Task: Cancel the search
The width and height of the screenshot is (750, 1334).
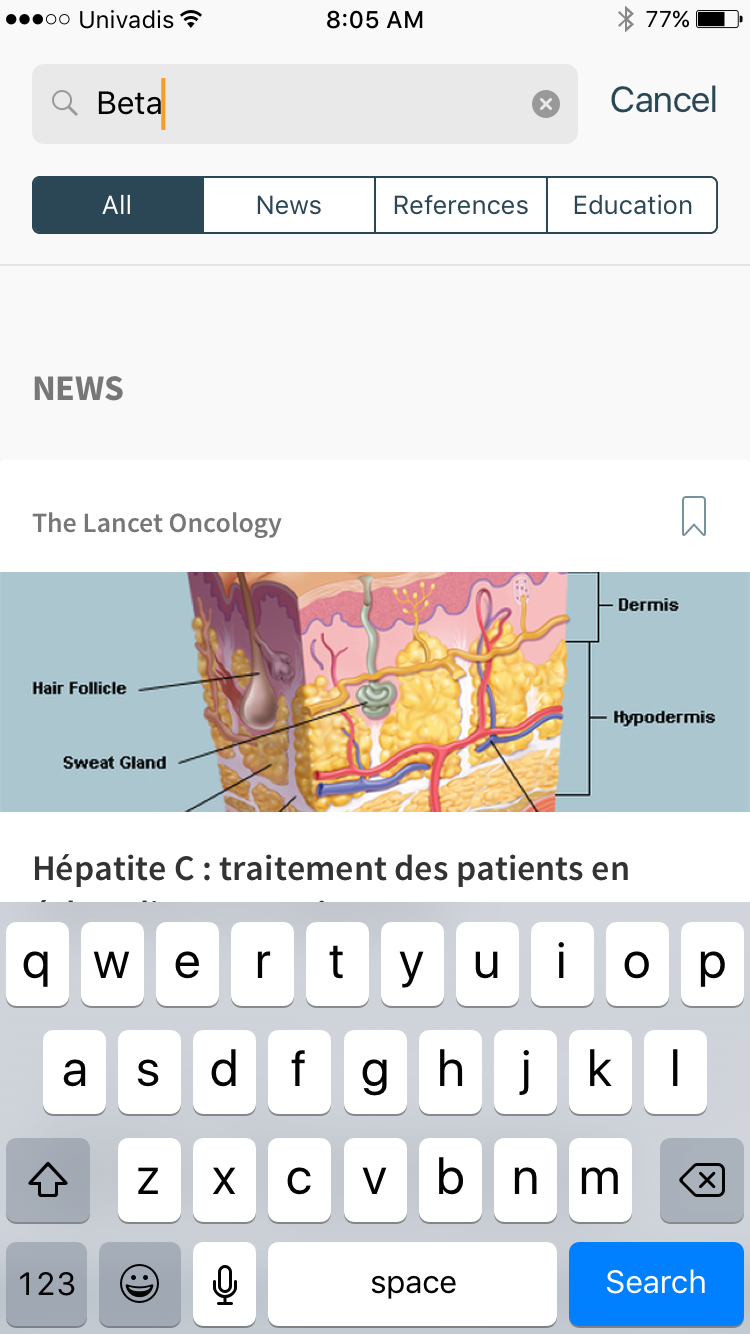Action: click(x=663, y=100)
